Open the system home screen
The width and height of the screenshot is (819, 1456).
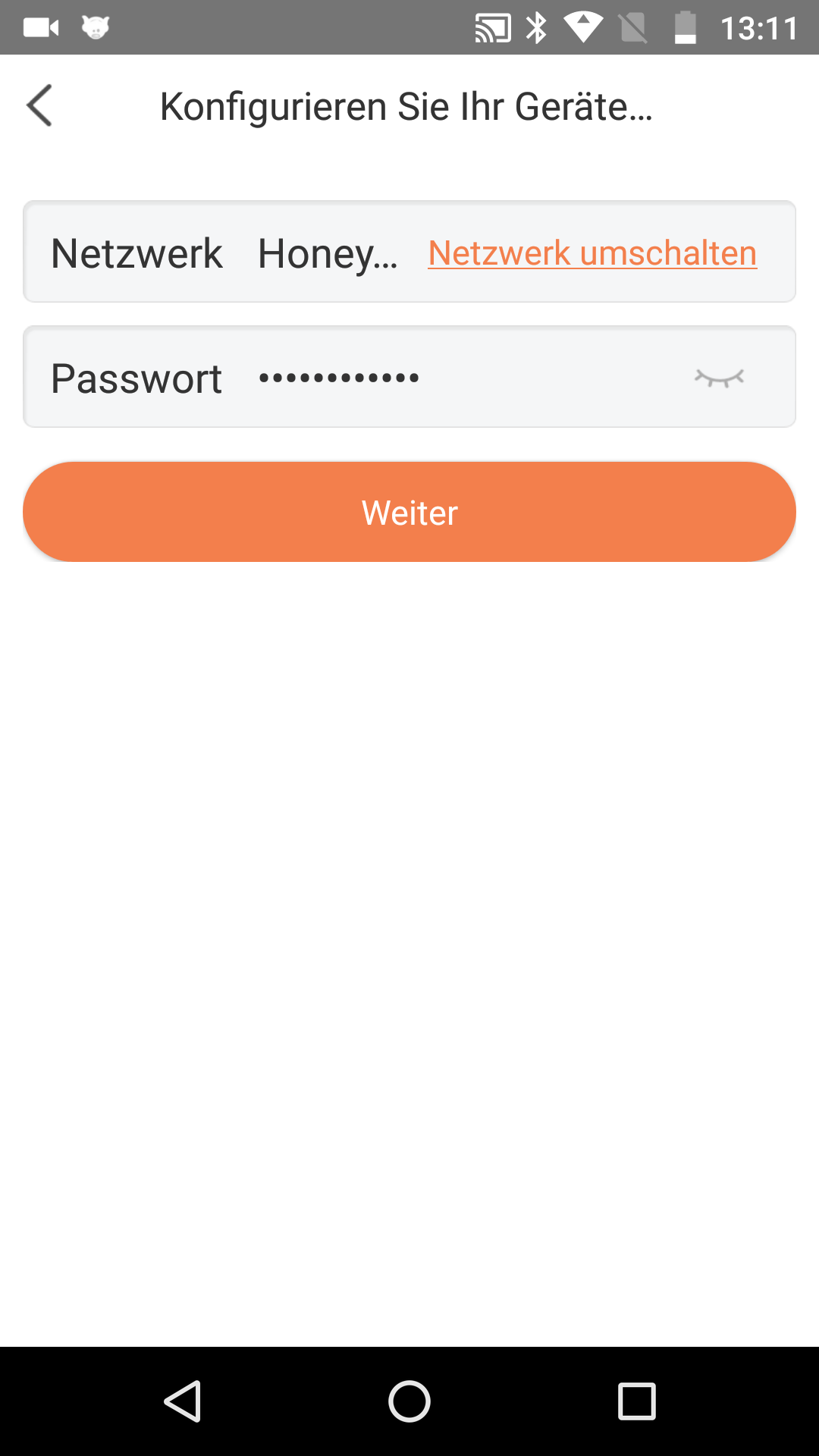pos(409,1401)
